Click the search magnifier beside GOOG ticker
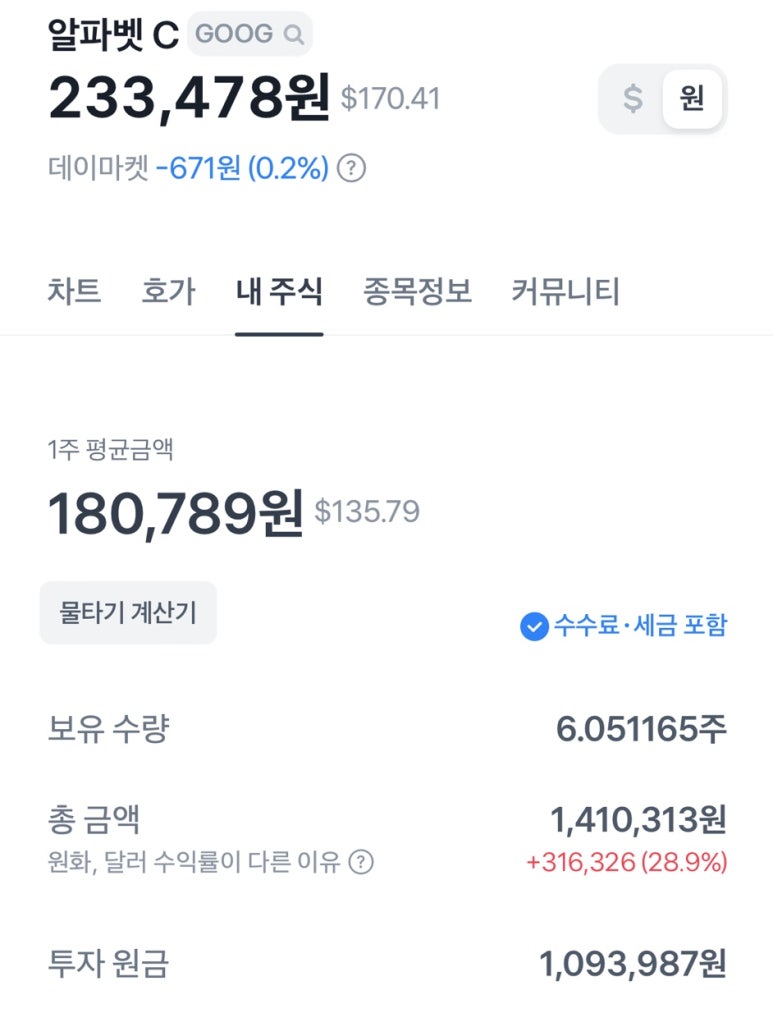This screenshot has height=1018, width=773. tap(291, 33)
